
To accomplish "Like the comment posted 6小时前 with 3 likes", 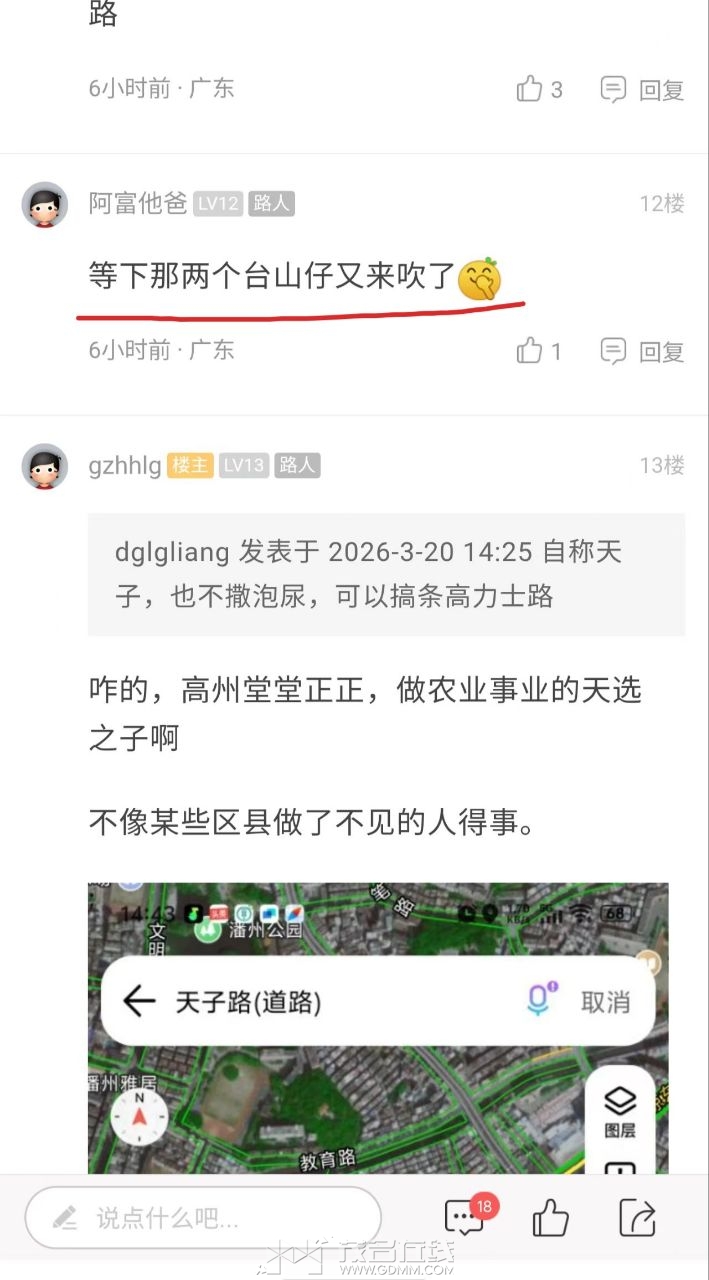I will point(529,89).
